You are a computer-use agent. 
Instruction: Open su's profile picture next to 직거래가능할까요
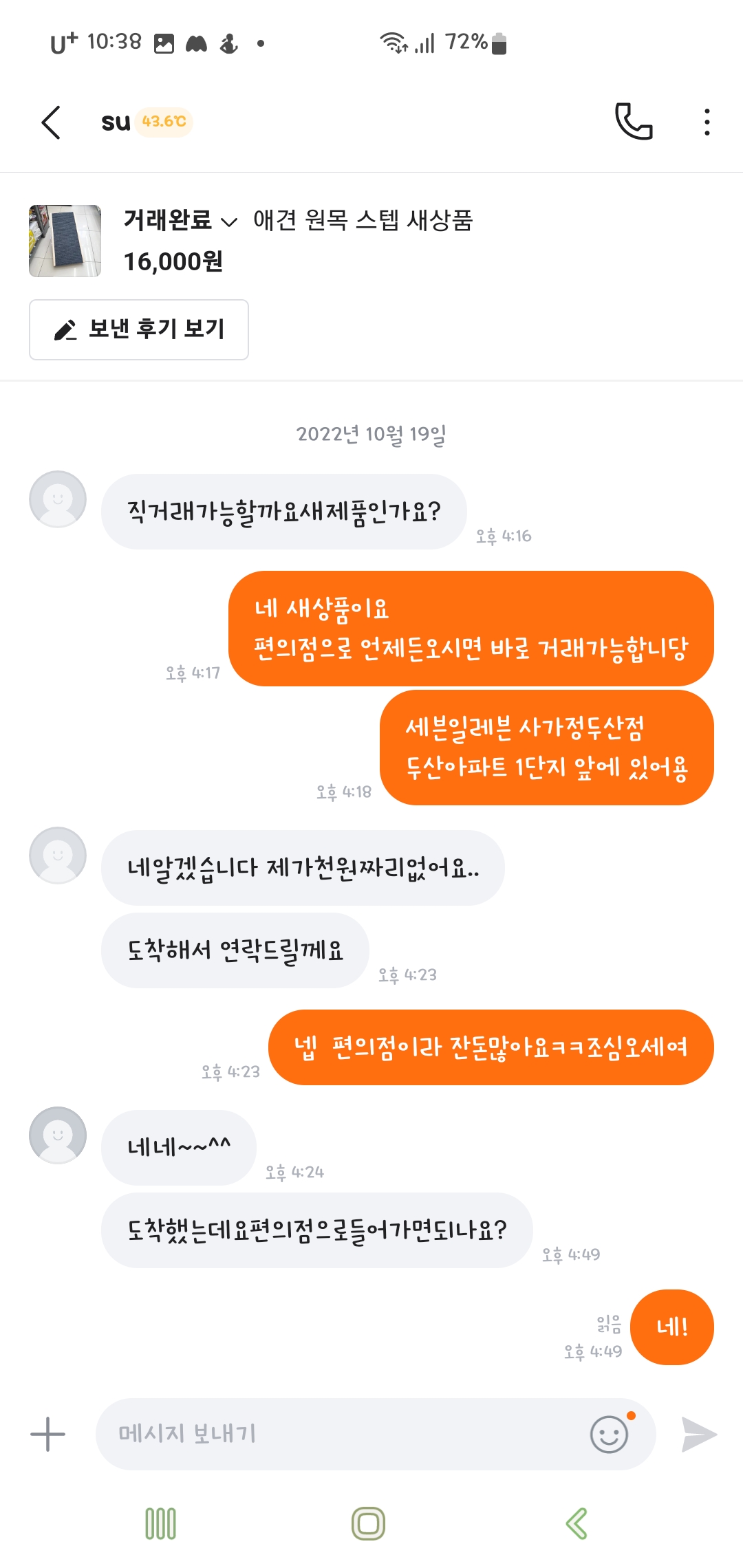coord(58,499)
